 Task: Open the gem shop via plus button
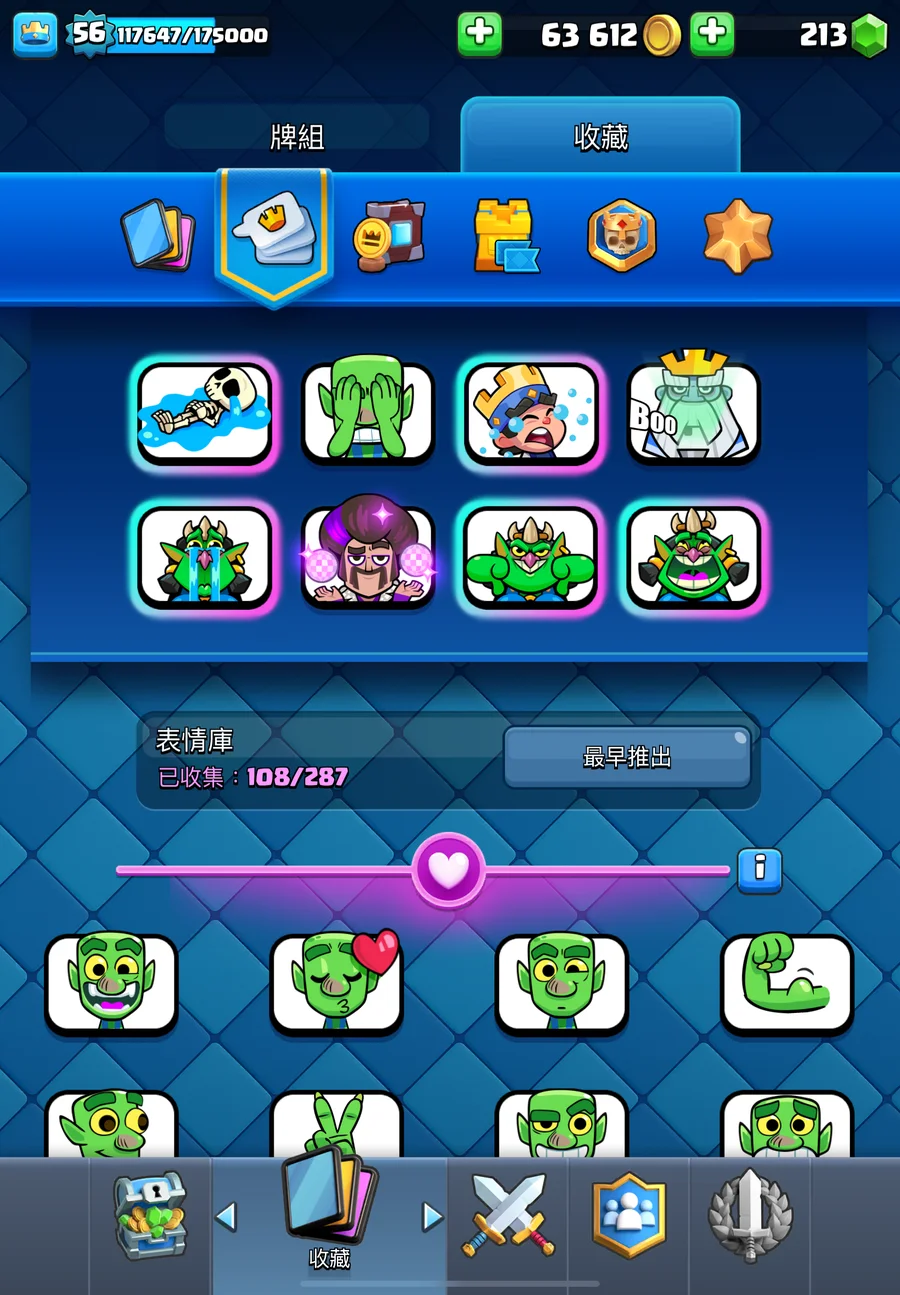tap(712, 35)
